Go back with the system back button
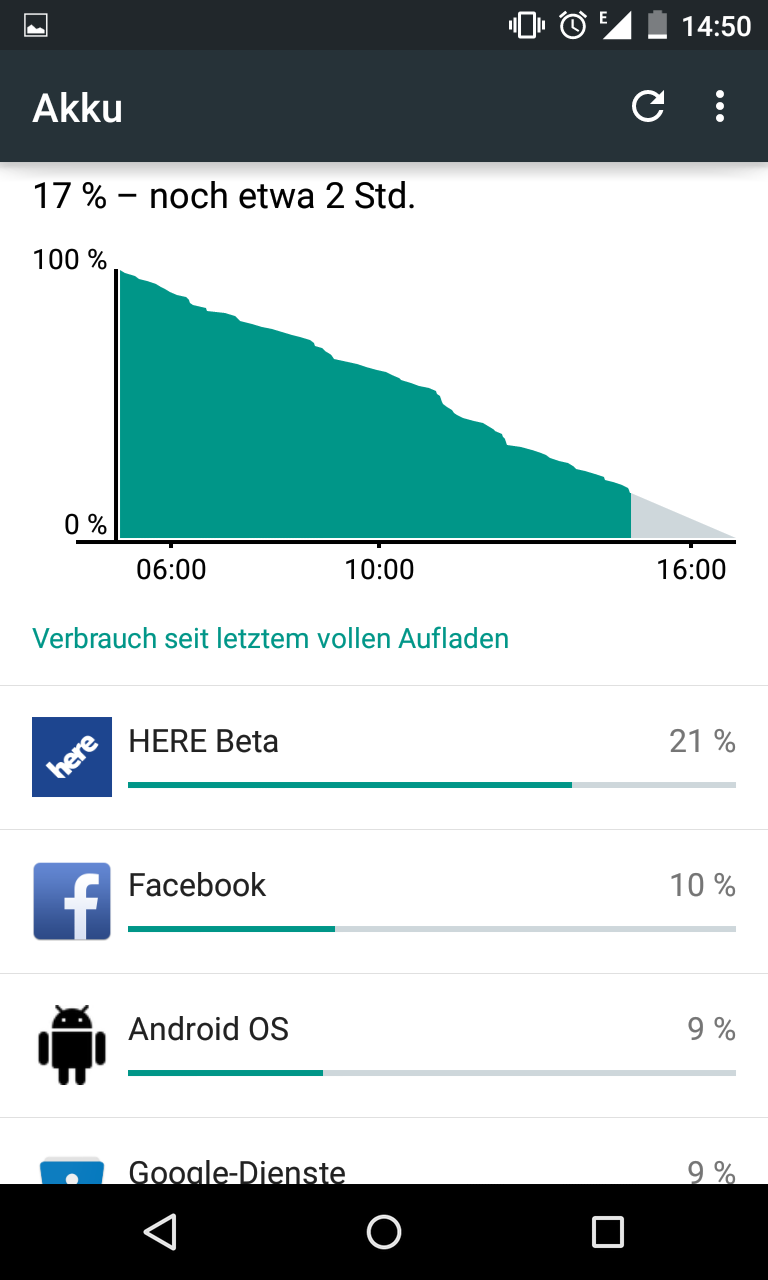The width and height of the screenshot is (768, 1280). [x=160, y=1232]
